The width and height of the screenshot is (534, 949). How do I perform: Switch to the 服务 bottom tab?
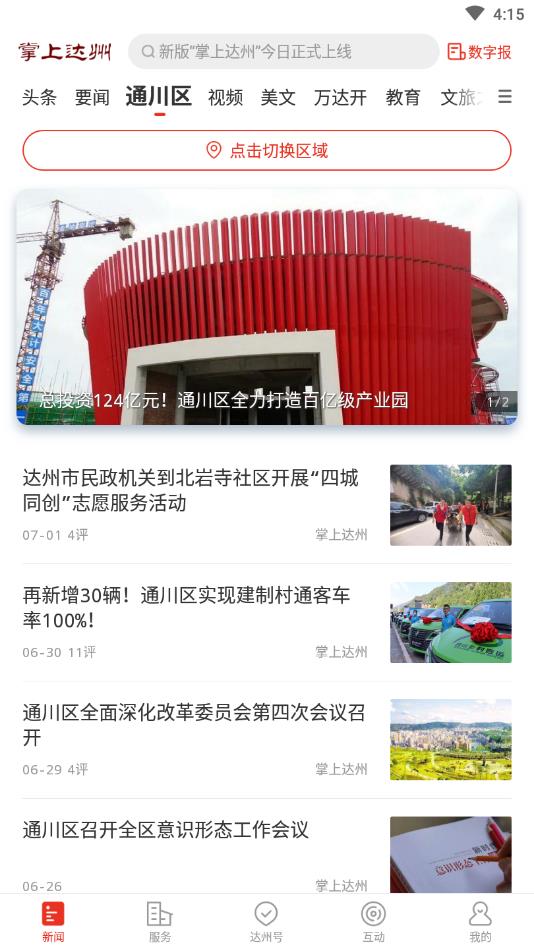[160, 922]
